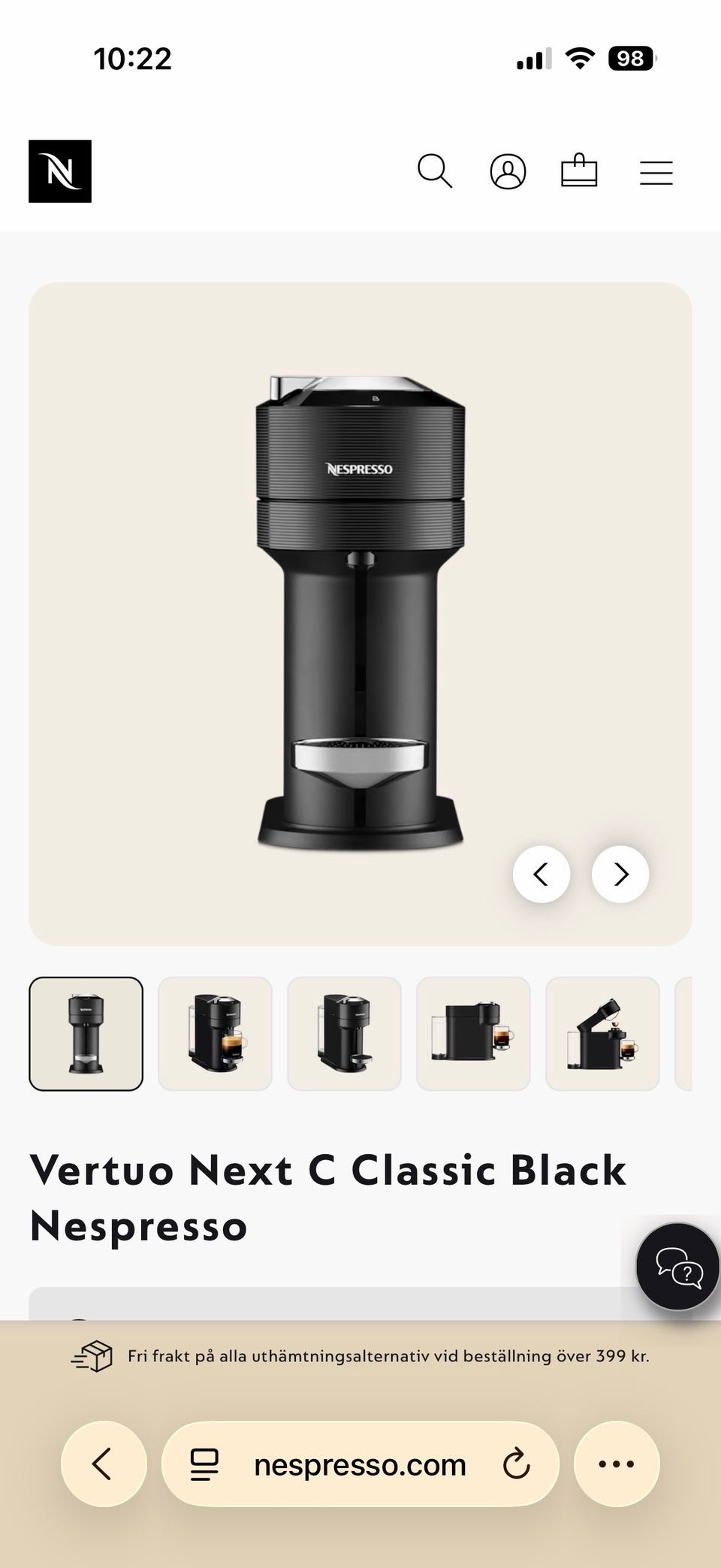
Task: Tap the nespresso.com address bar
Action: (x=360, y=1465)
